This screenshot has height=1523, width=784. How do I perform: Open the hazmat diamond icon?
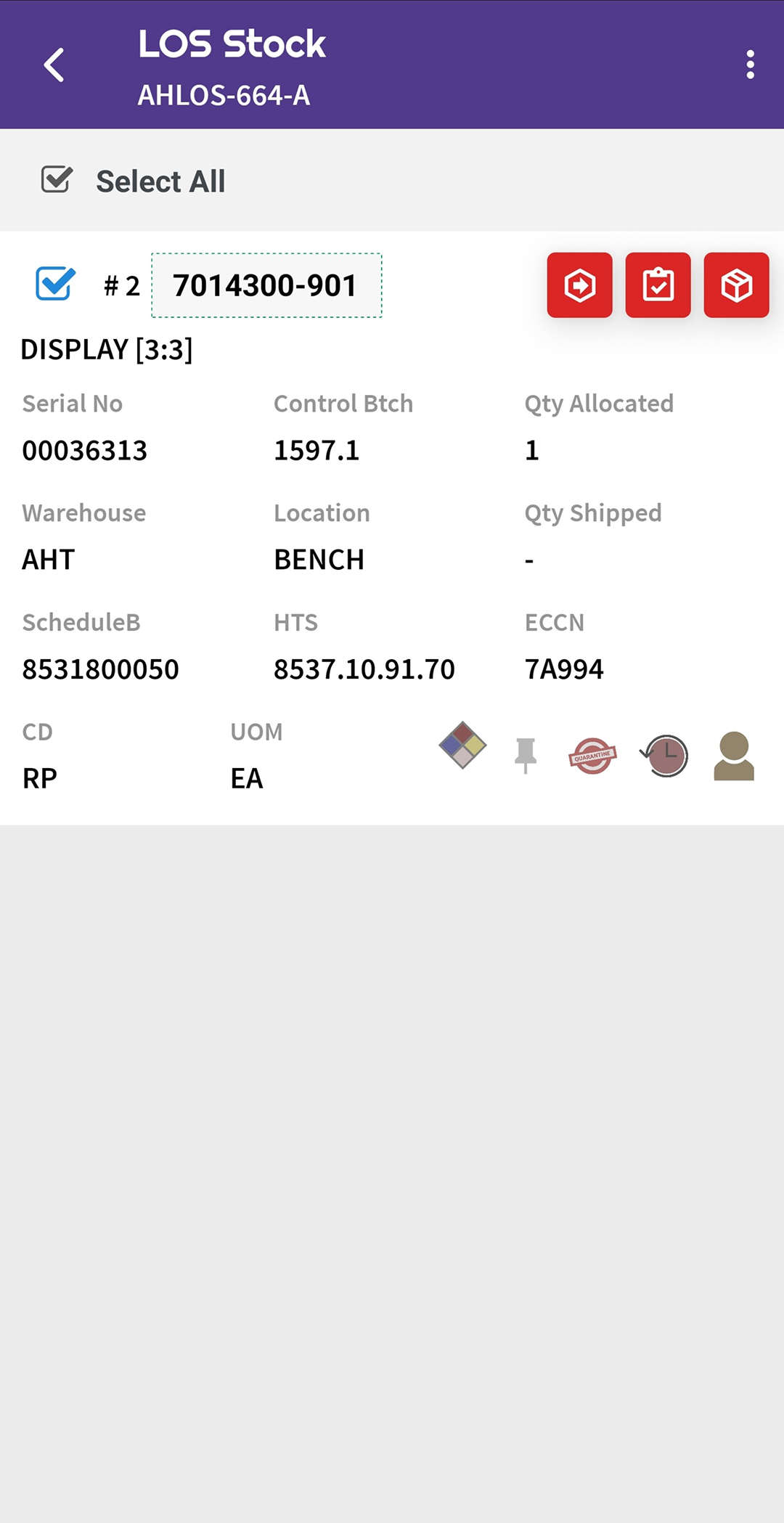(x=462, y=746)
